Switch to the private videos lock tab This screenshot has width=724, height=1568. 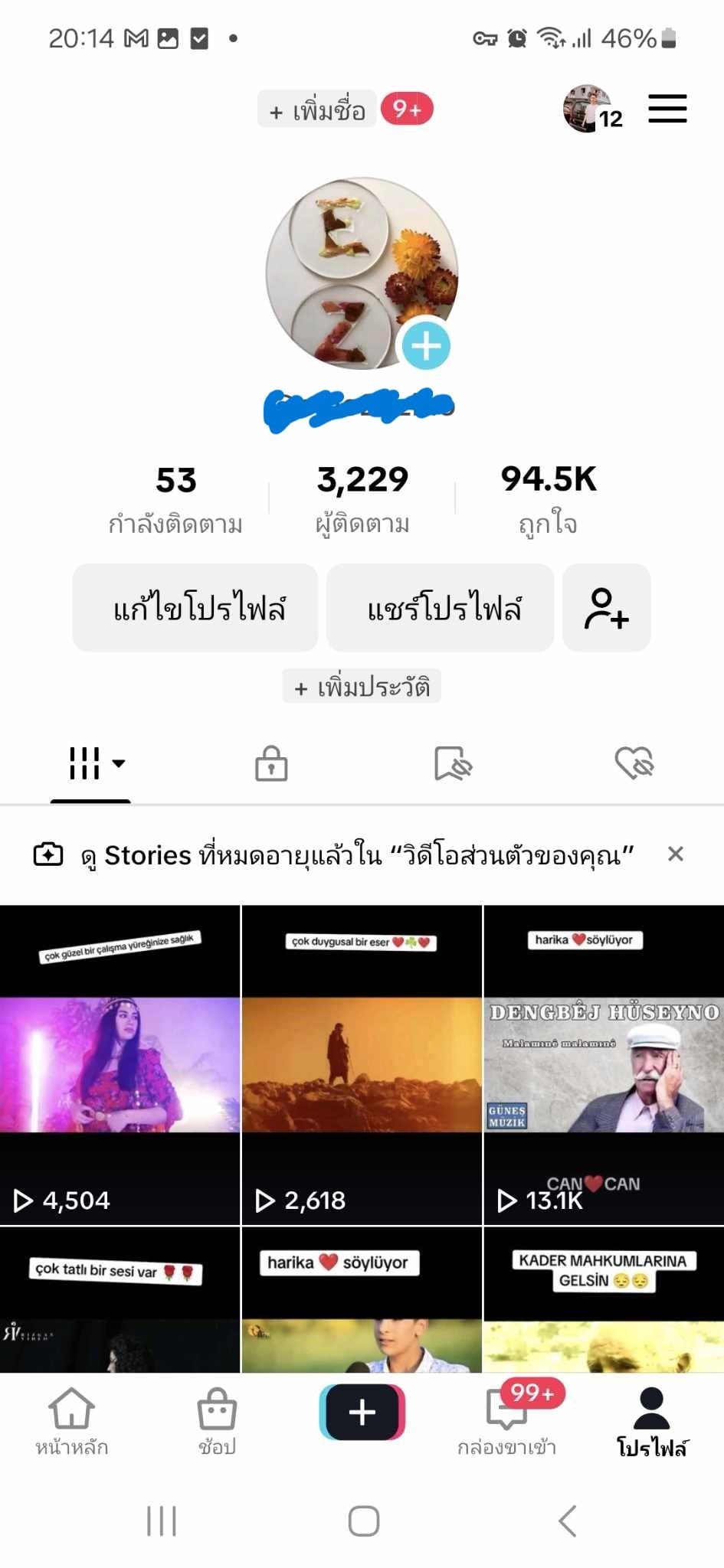coord(271,763)
